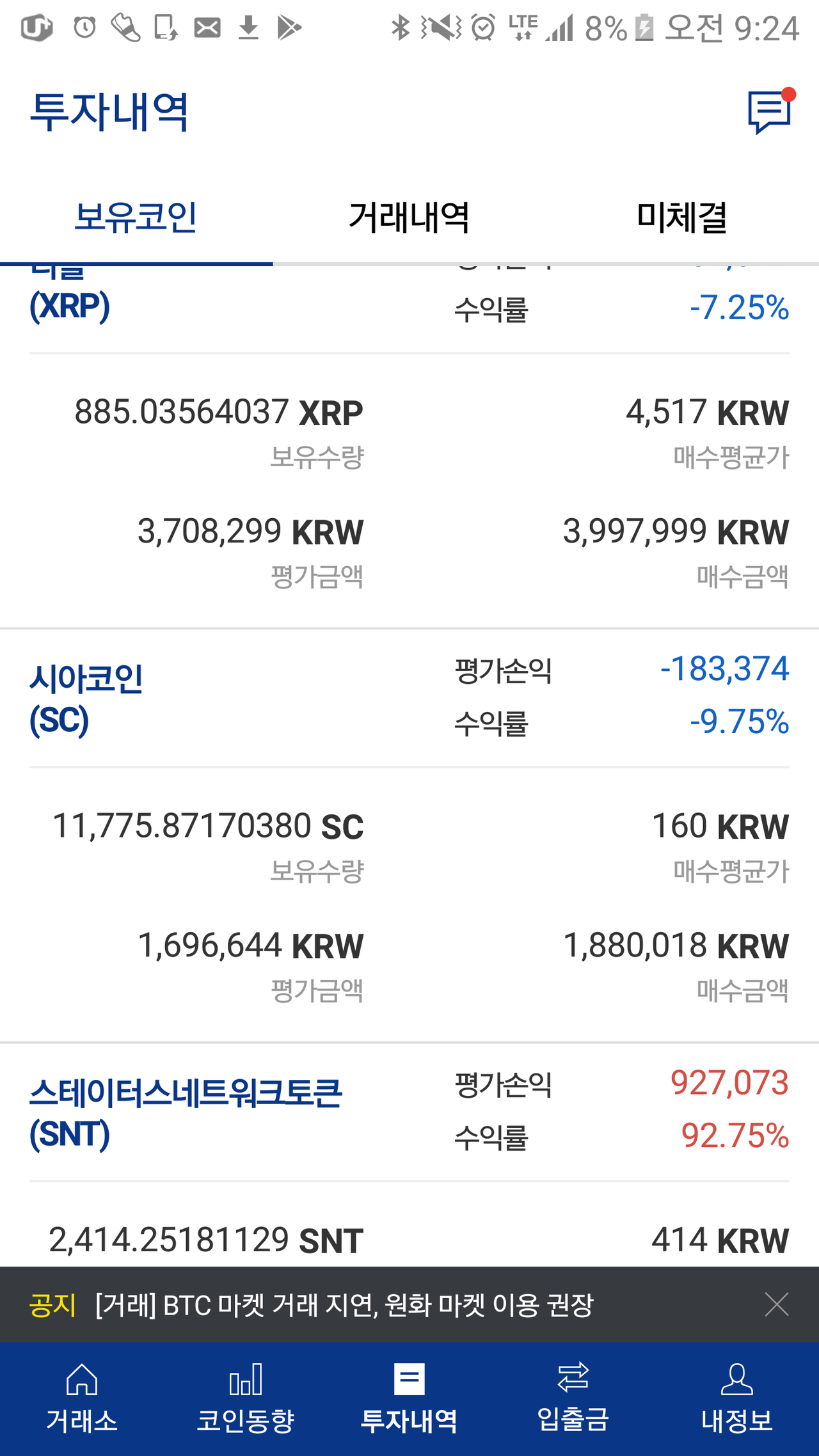The image size is (819, 1456).
Task: Open the 입출금 deposit/withdrawal screen
Action: [x=573, y=1401]
